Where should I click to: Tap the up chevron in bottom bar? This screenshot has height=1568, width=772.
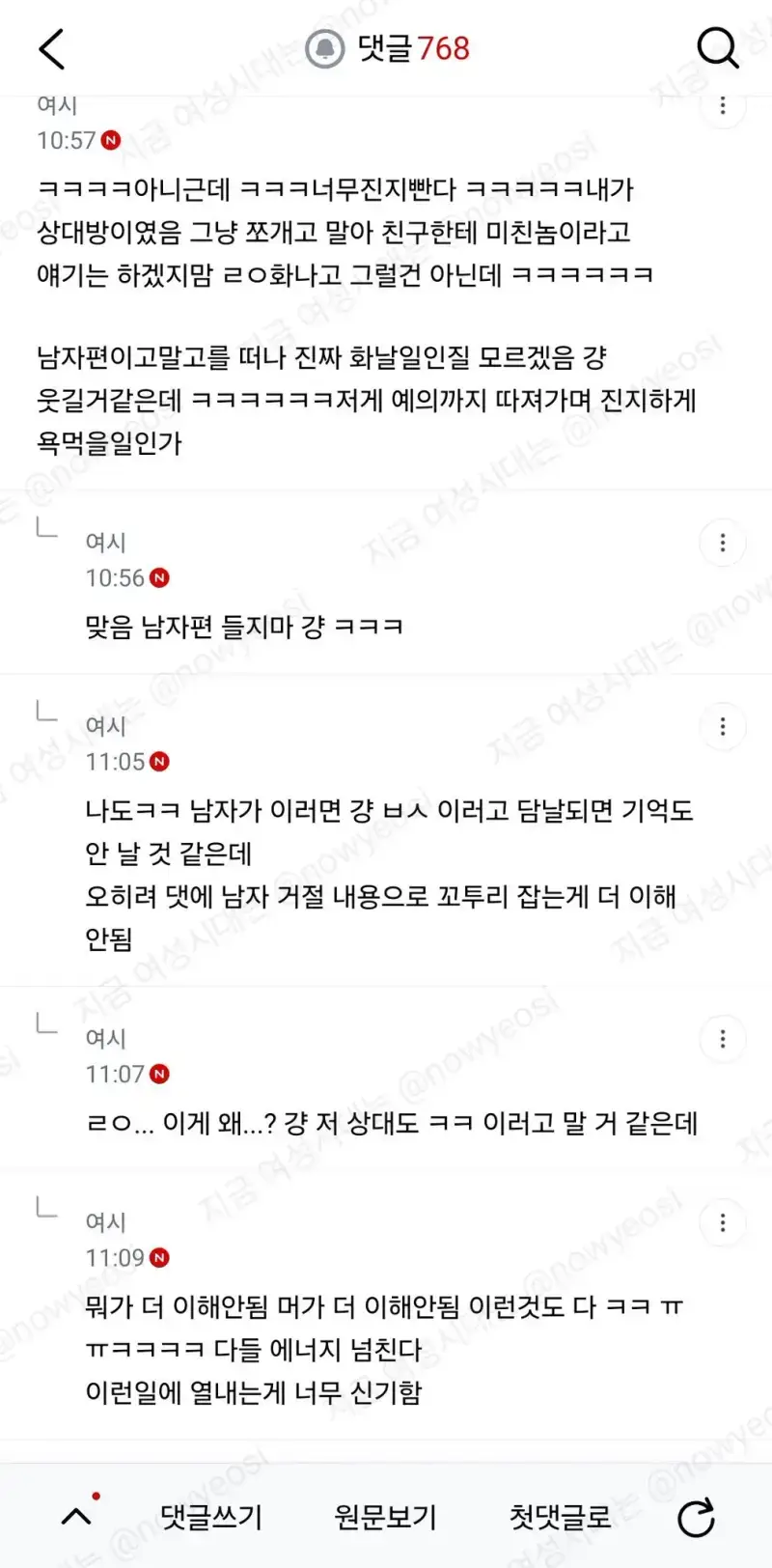77,1517
